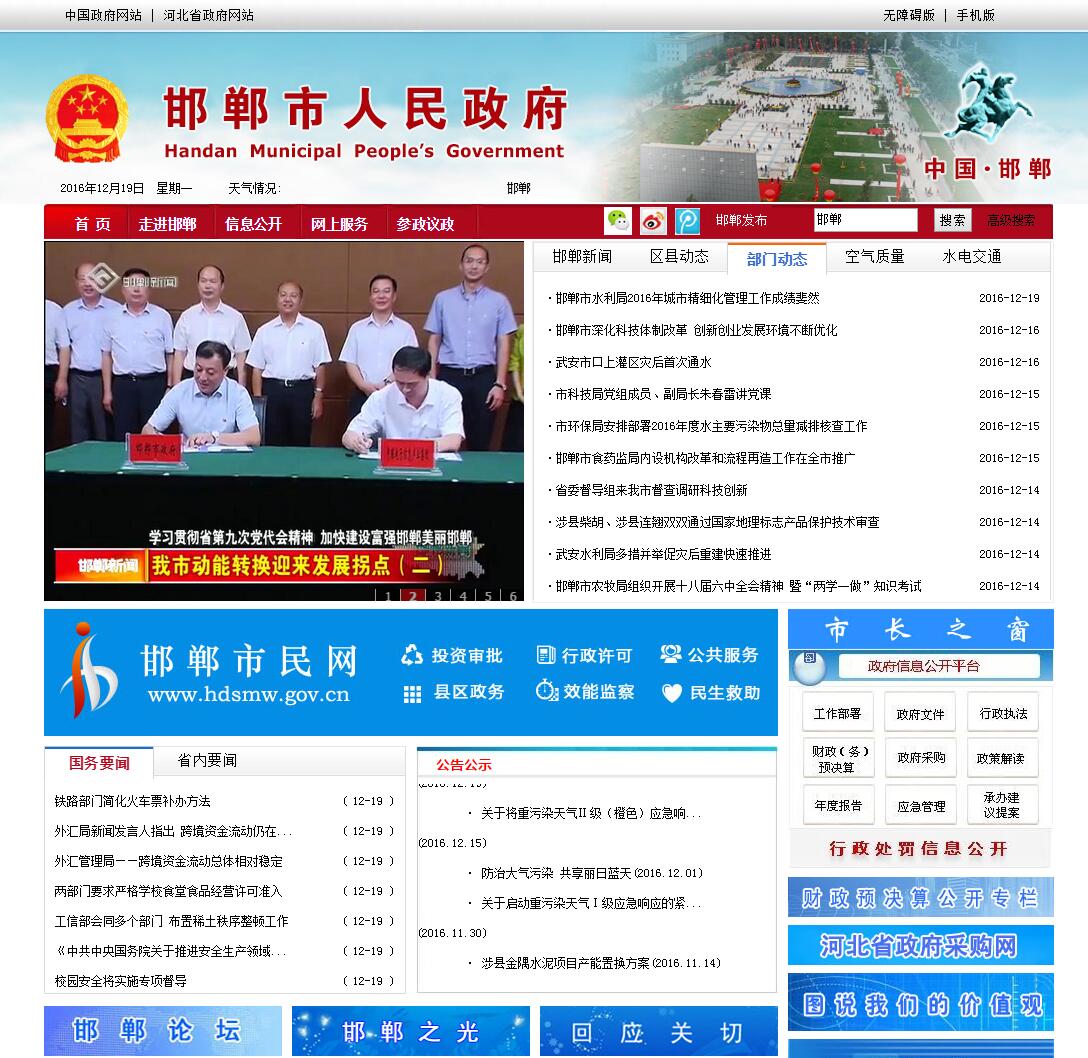
Task: Open 走进邯郸 navigation item
Action: coord(167,224)
